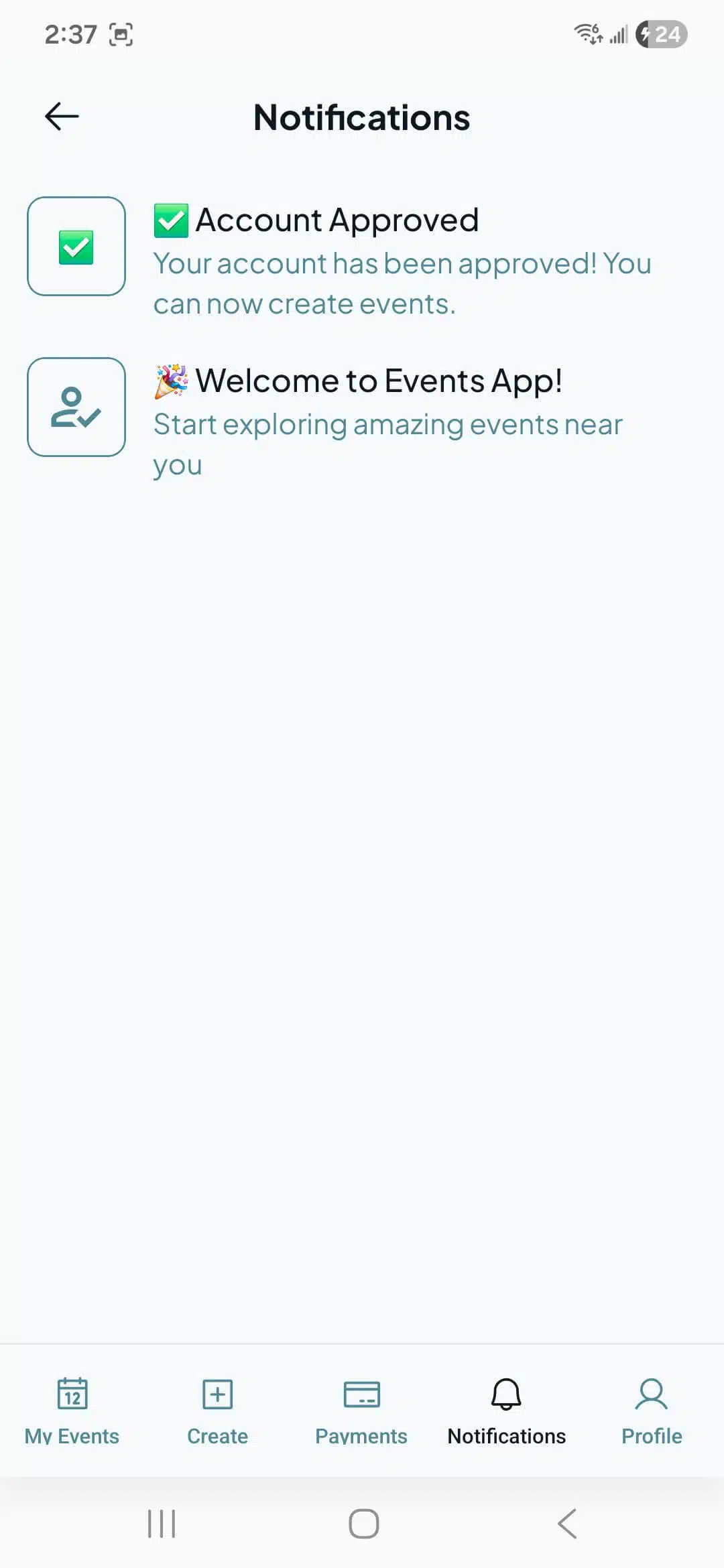
Task: Switch to the My Events tab
Action: coord(72,1410)
